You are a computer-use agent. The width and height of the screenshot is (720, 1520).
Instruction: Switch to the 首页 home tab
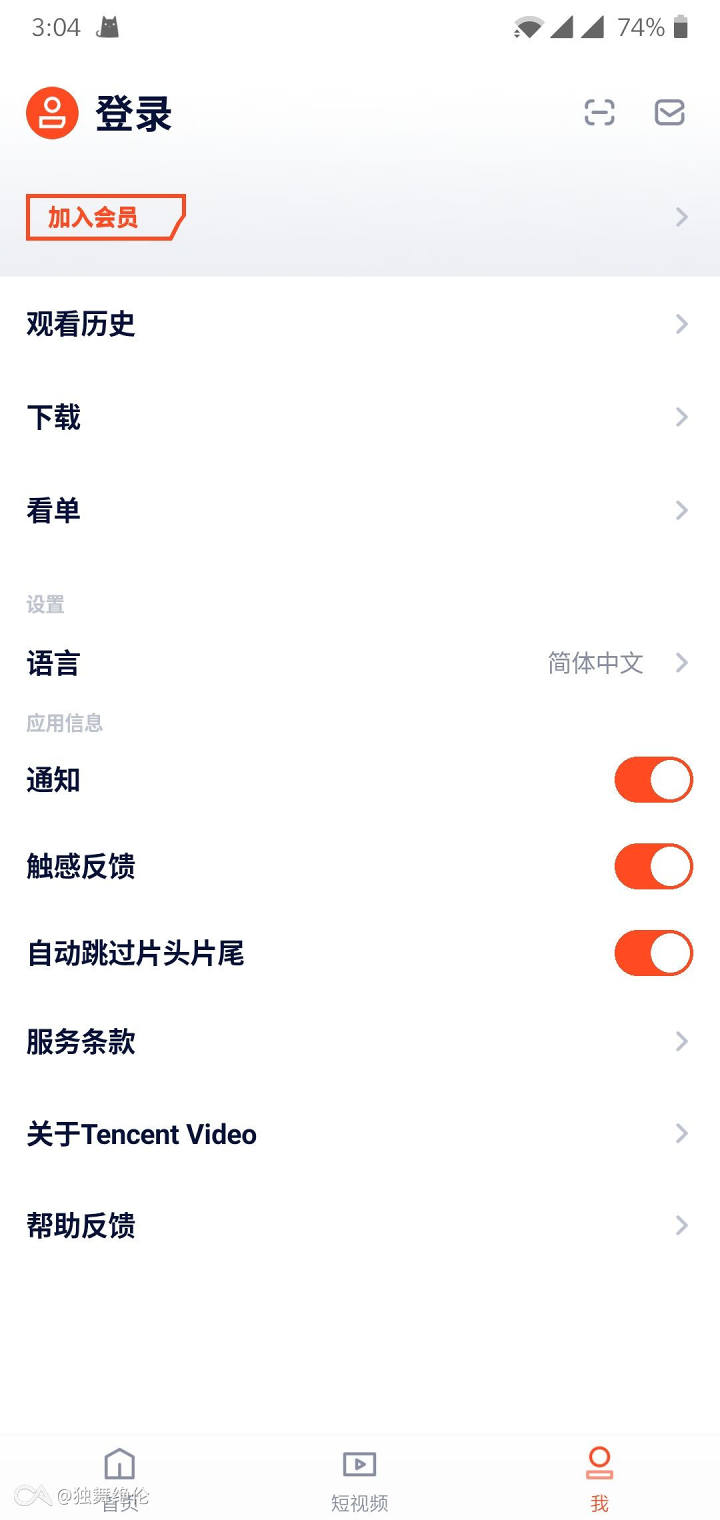(x=120, y=1478)
